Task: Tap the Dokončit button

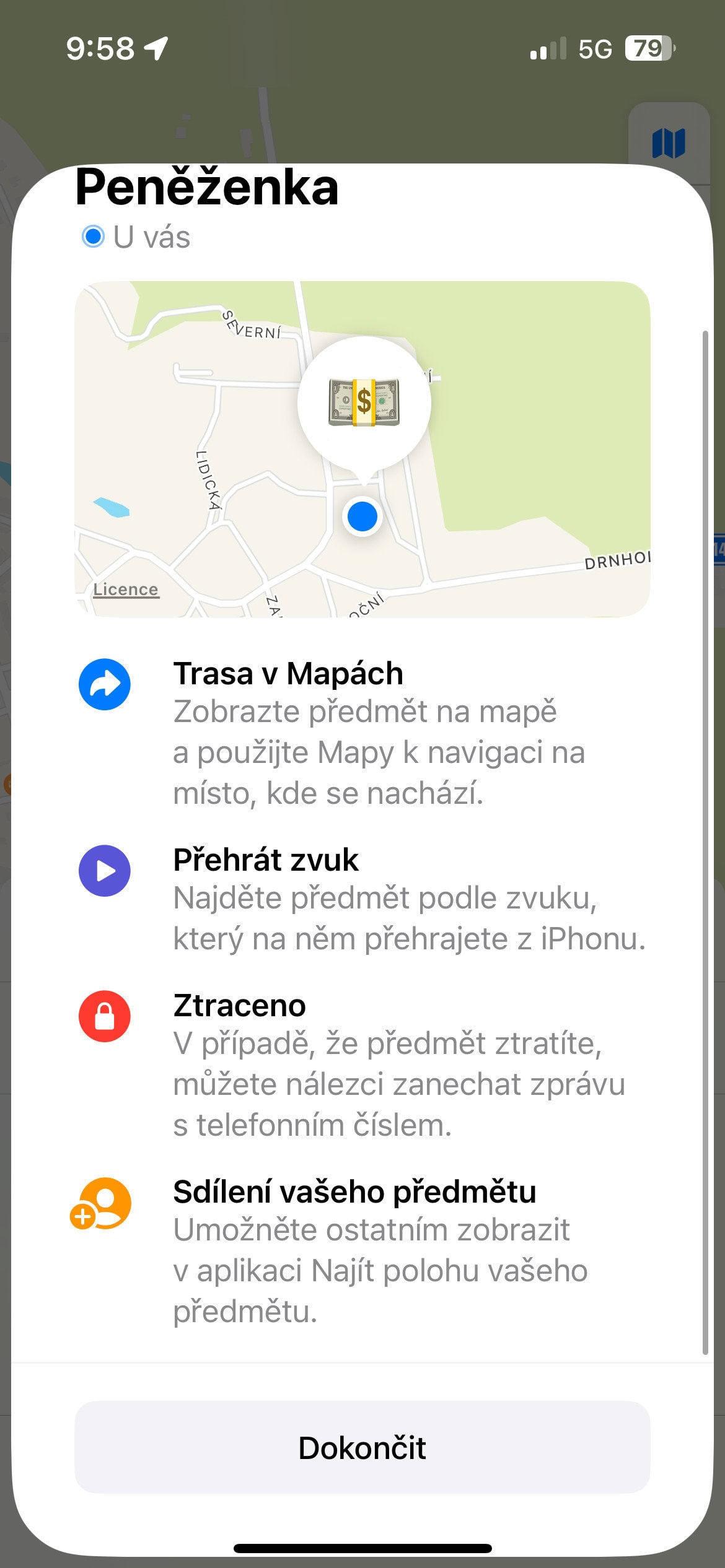Action: coord(362,1447)
